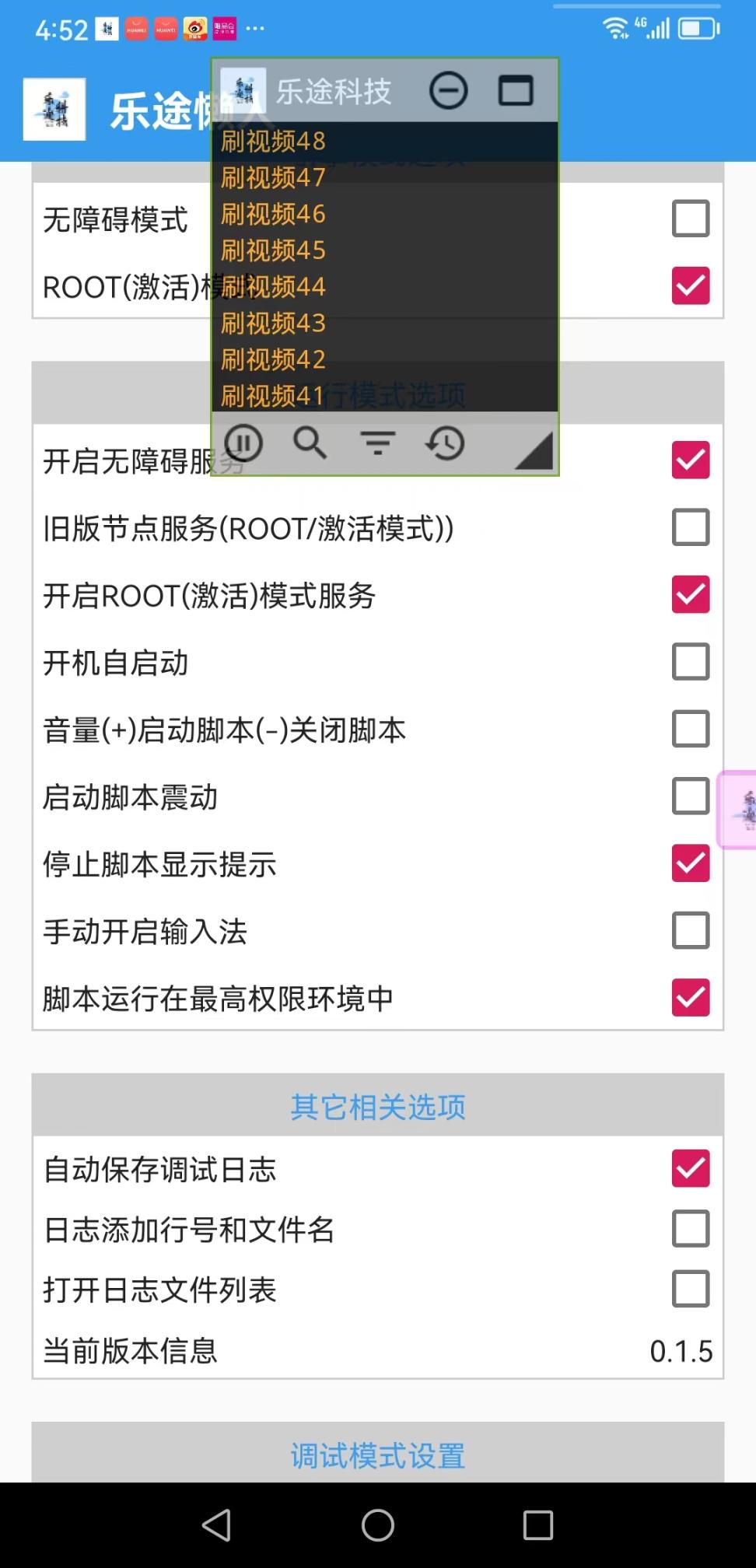Screen dimensions: 756x1568
Task: Pause the log output in the floating window
Action: pos(244,443)
